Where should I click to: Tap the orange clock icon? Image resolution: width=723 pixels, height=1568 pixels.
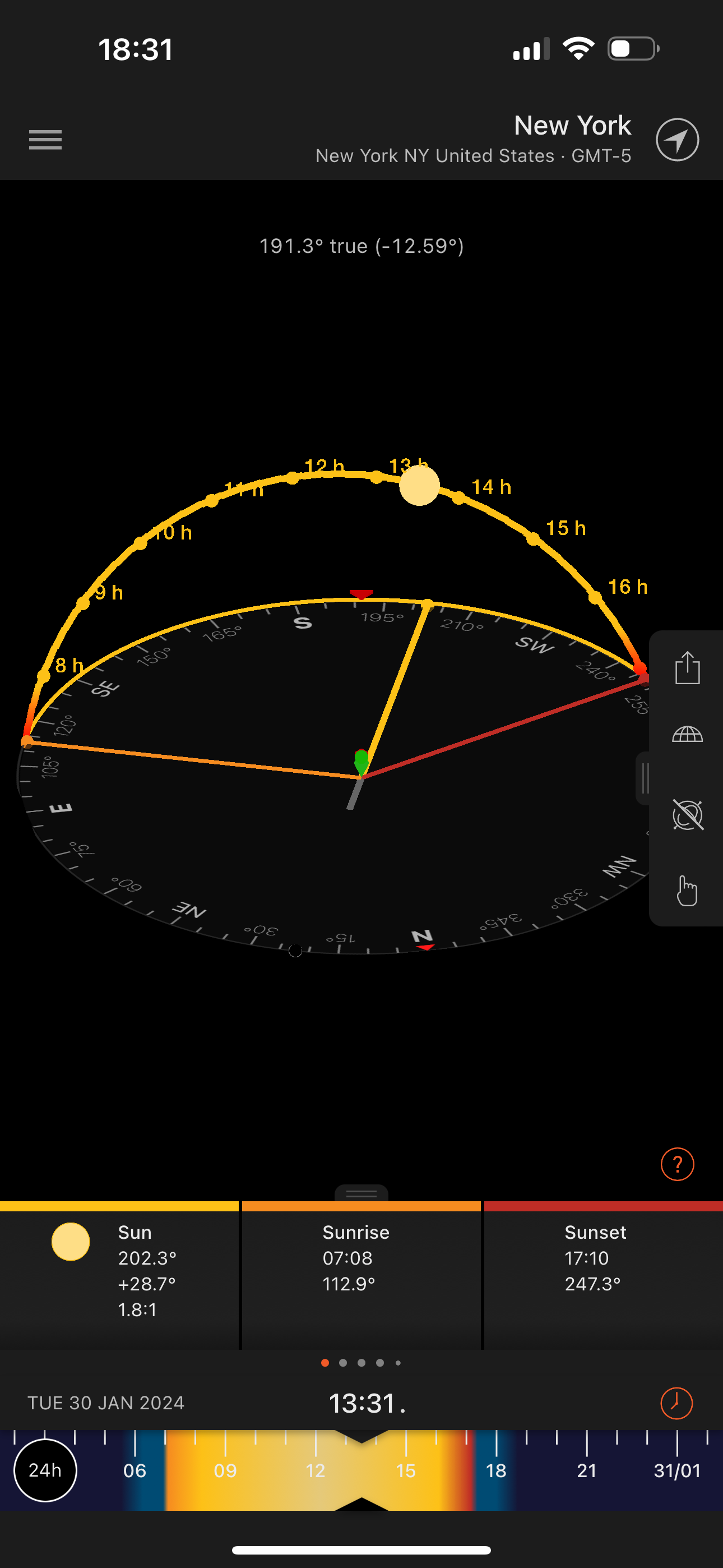[676, 1403]
